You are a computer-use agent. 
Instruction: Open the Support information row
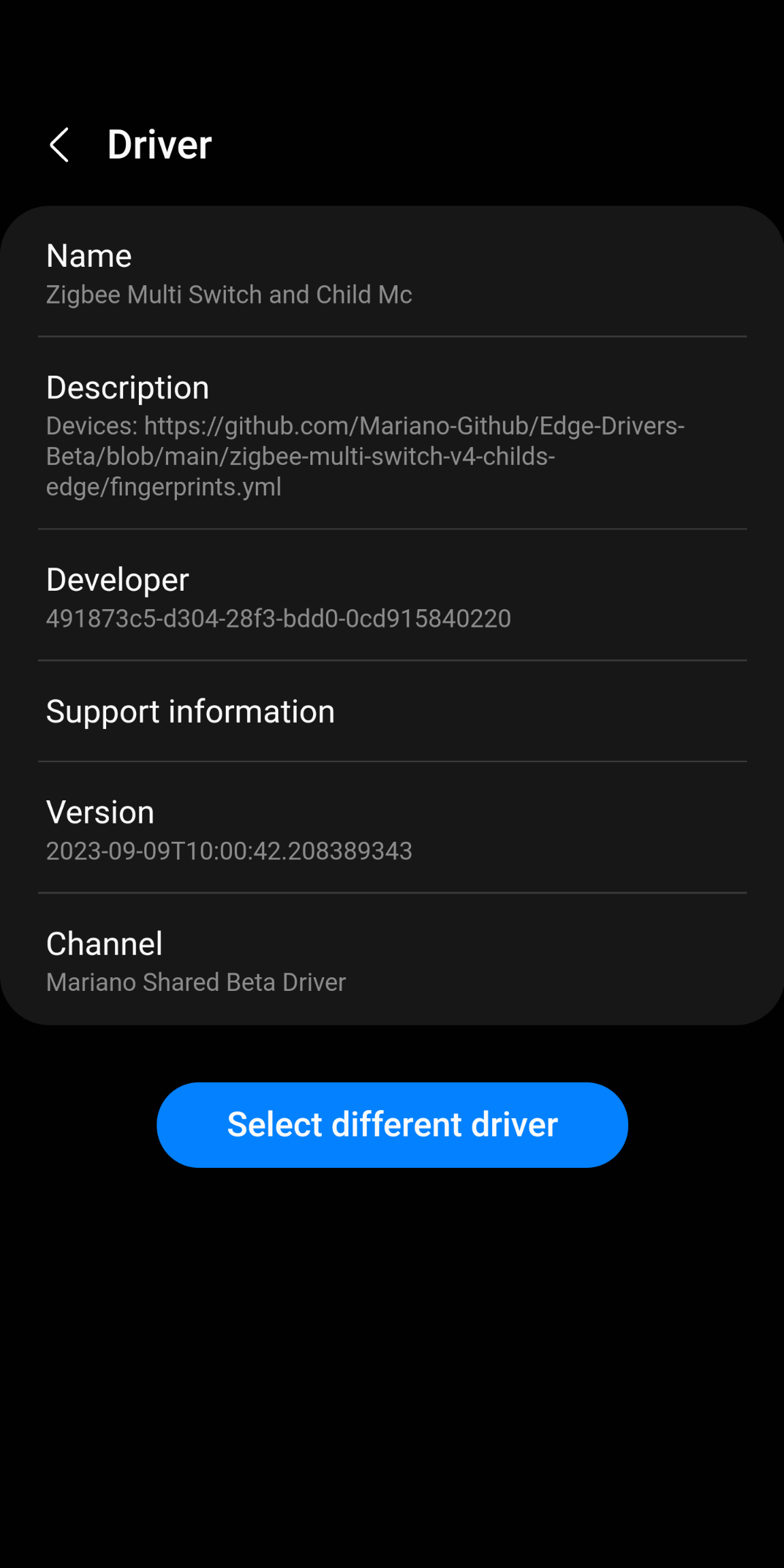click(x=392, y=712)
